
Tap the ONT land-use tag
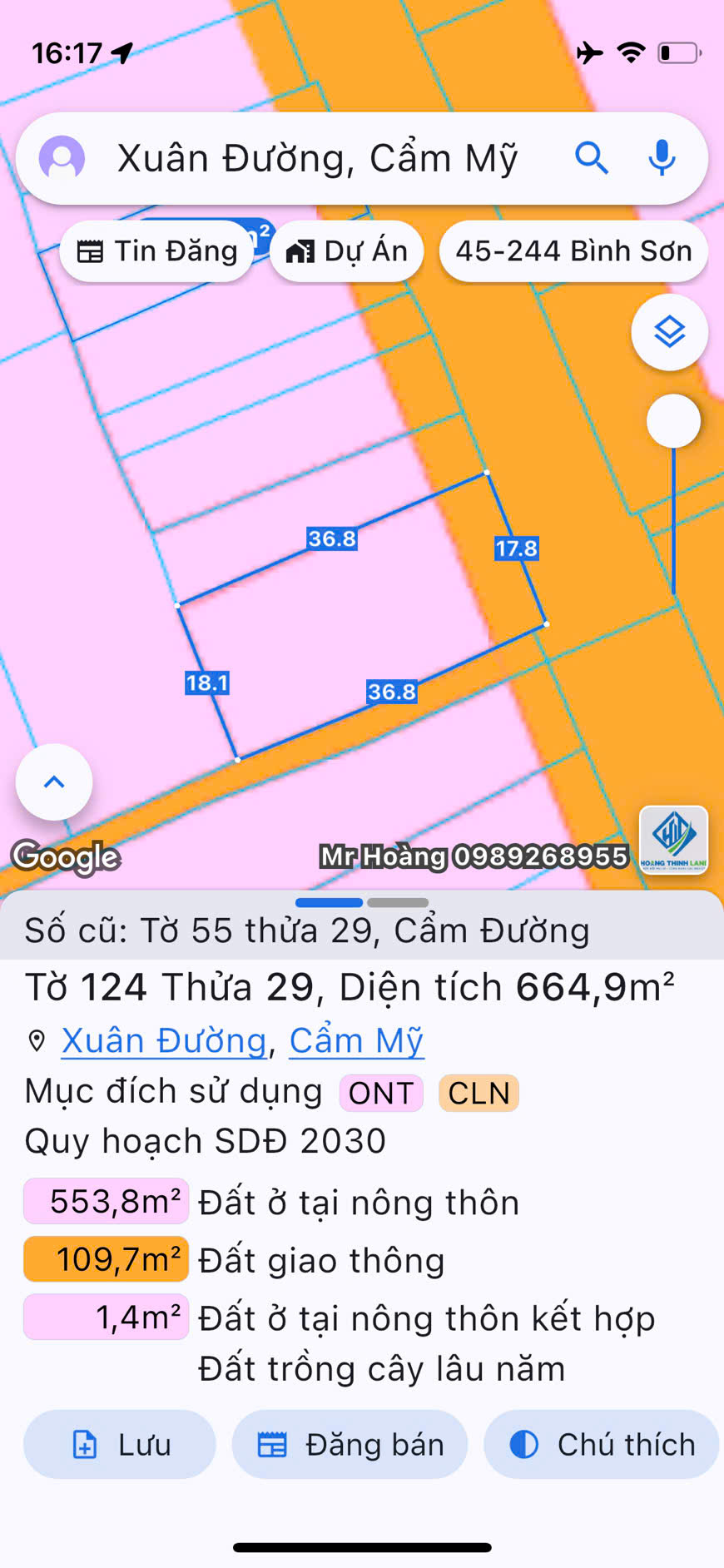point(381,1094)
